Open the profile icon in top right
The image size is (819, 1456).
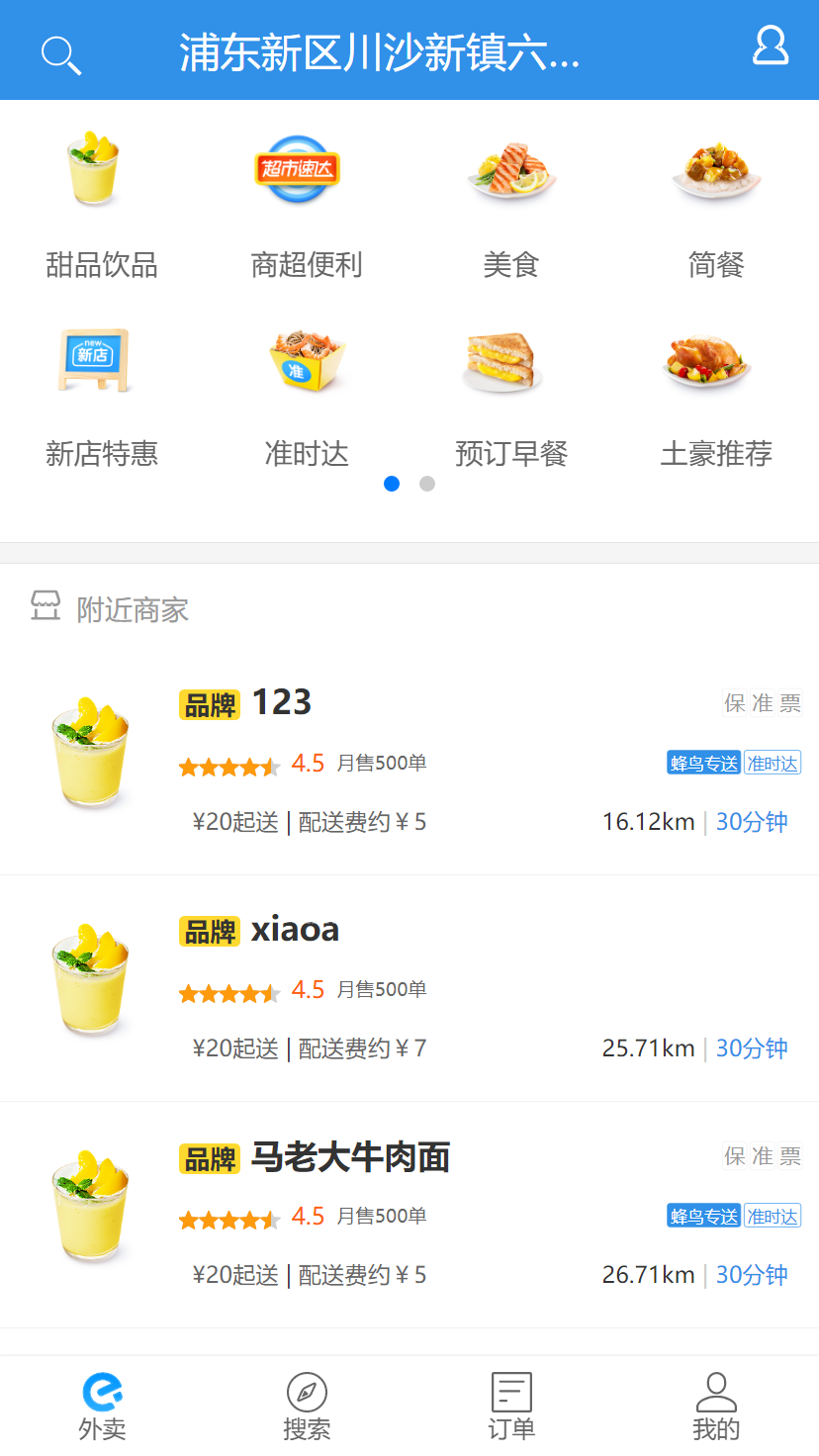771,46
